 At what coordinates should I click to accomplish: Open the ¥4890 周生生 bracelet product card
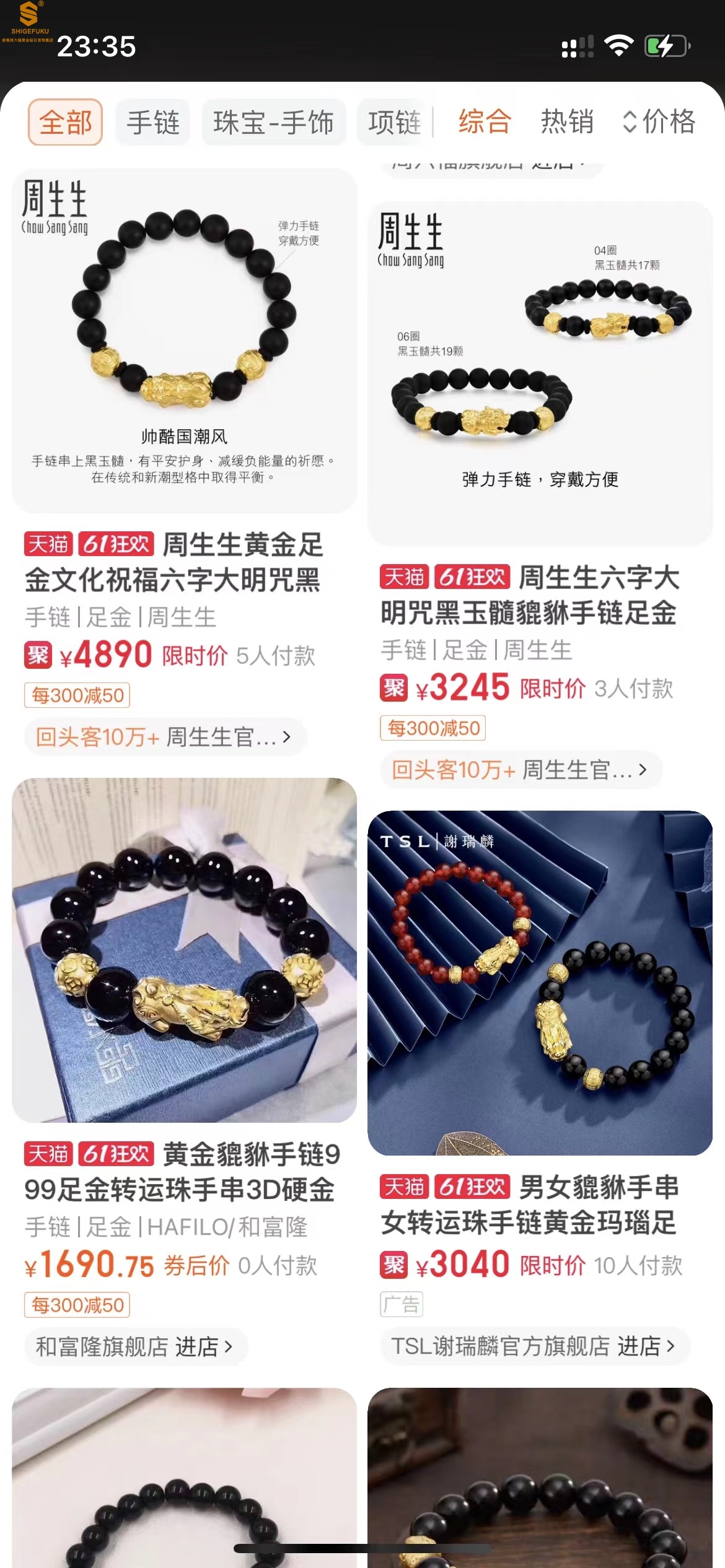click(184, 341)
